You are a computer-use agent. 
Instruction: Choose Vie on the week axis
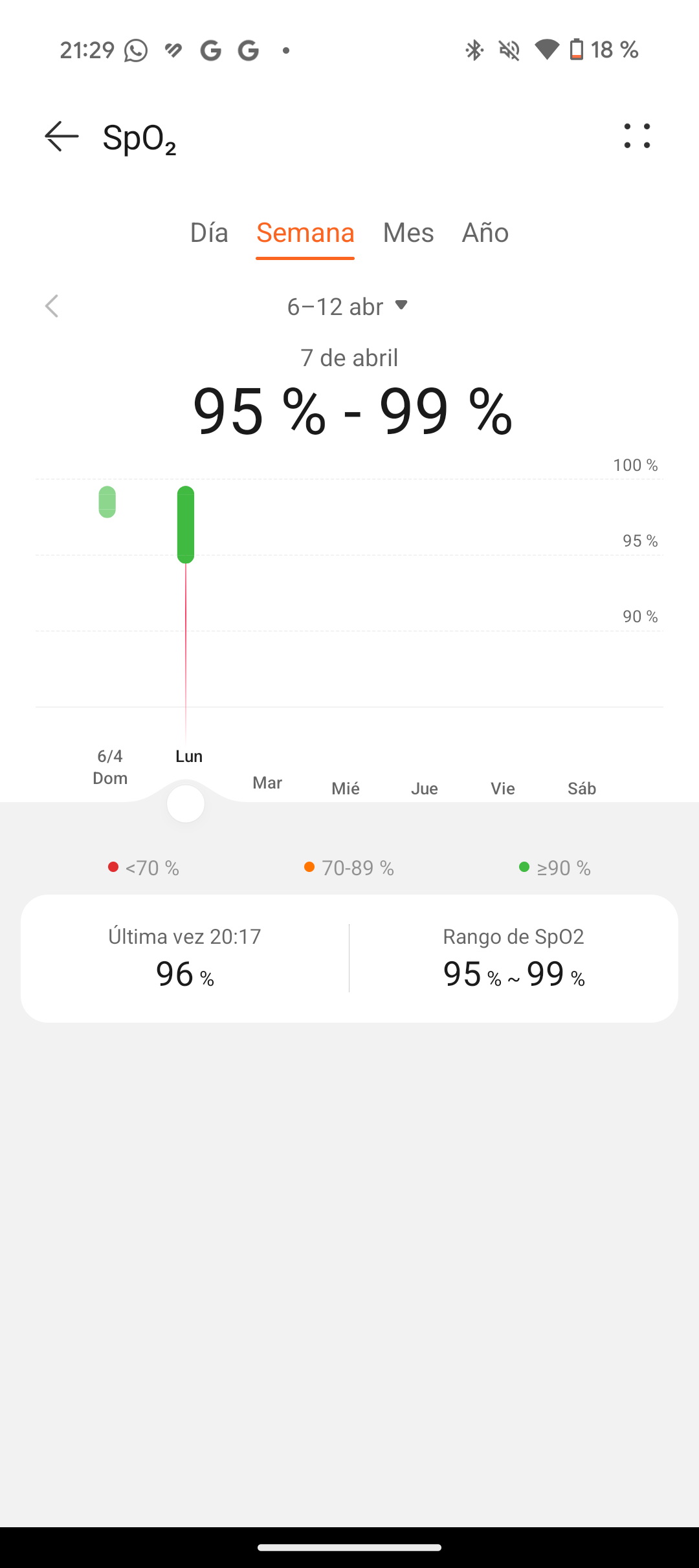[503, 789]
